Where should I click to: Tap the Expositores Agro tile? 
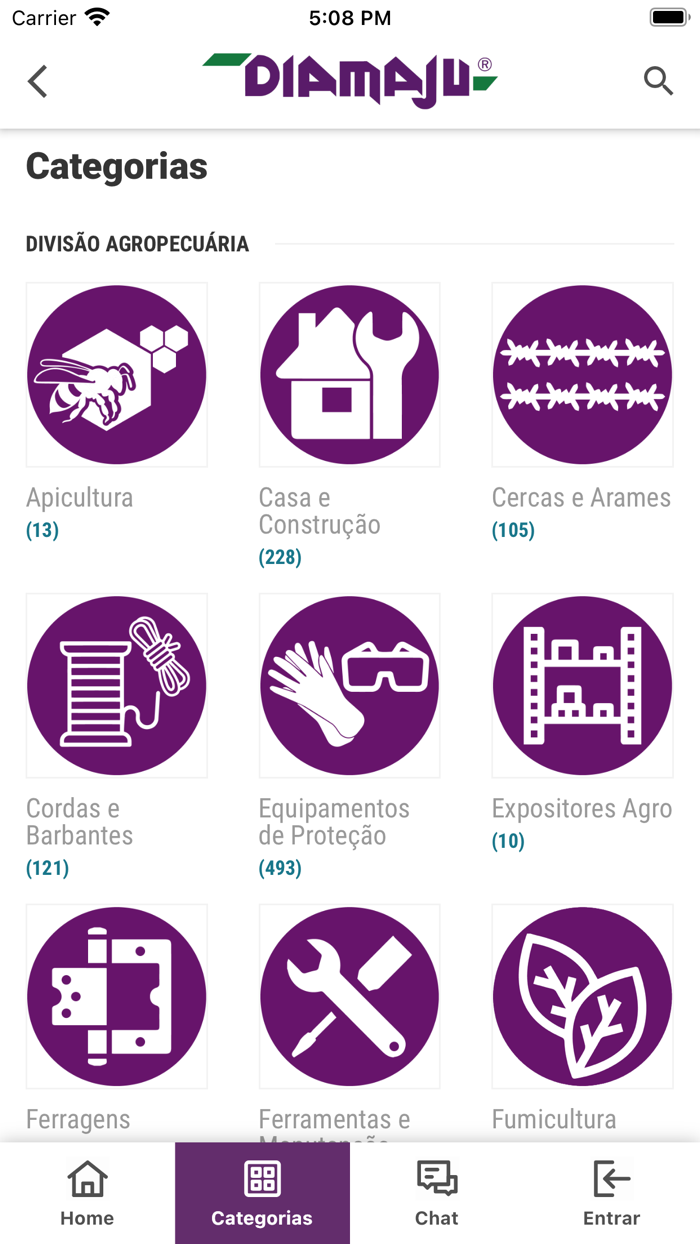click(582, 686)
